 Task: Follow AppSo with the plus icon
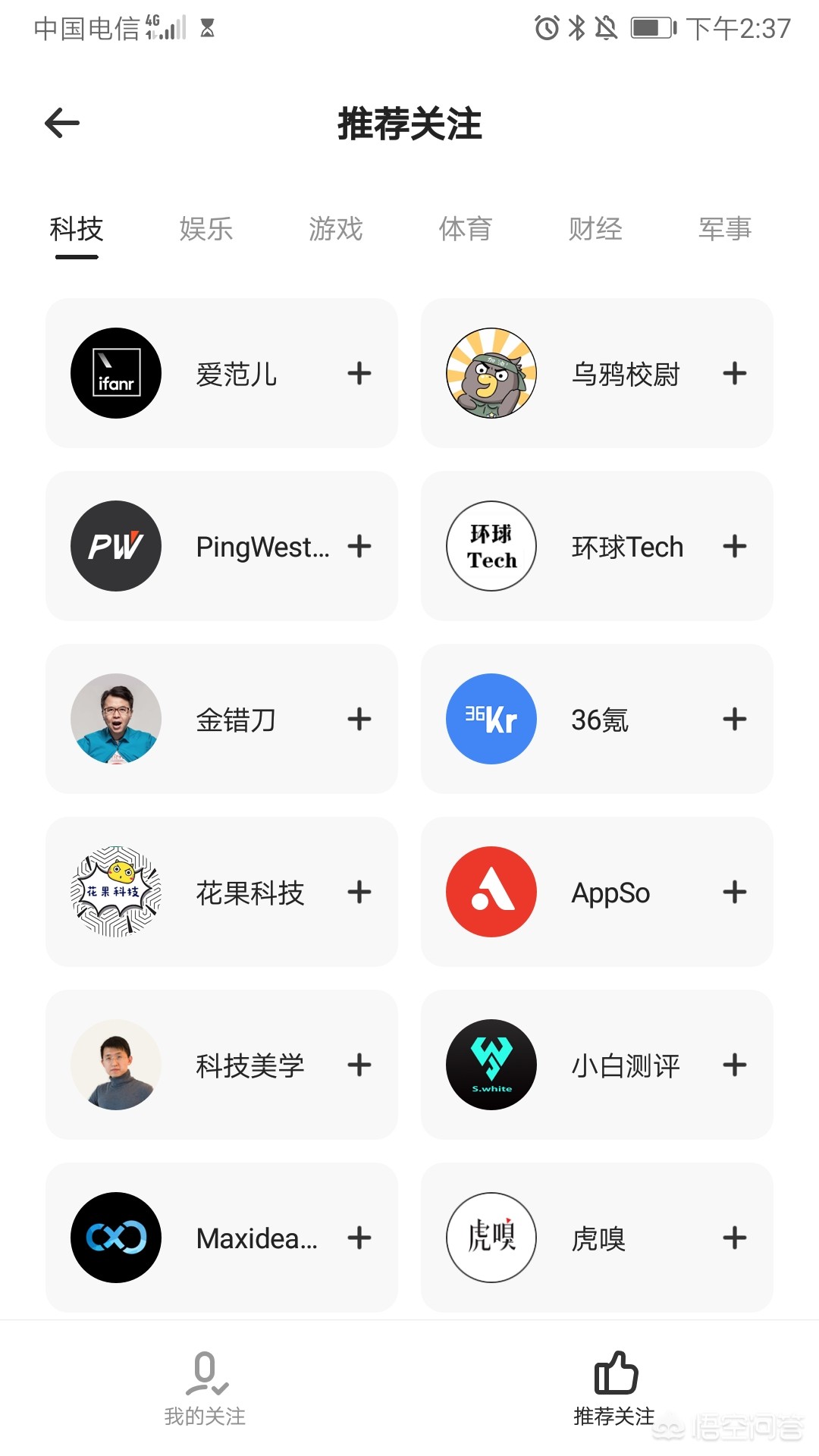734,892
